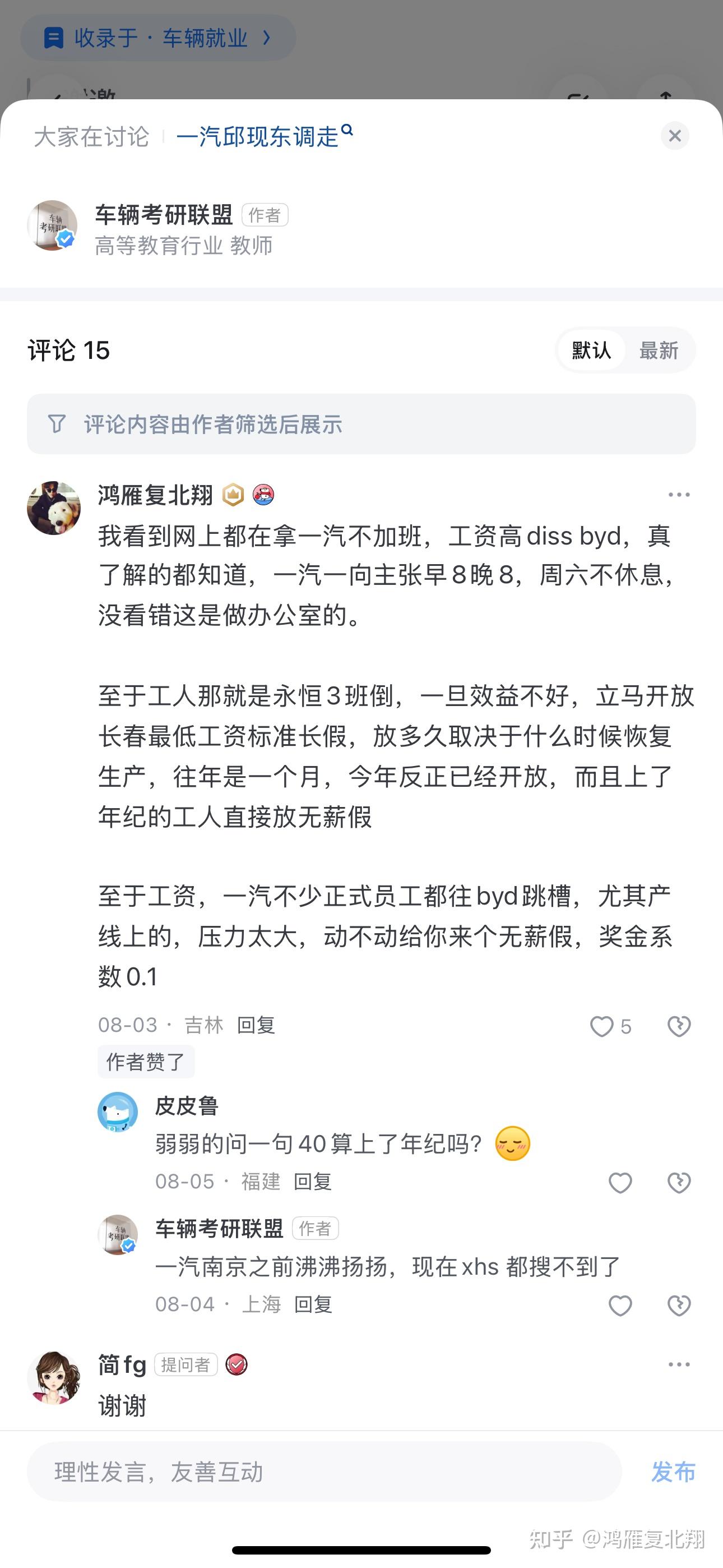Dislike 鸿雁复北翔's comment
This screenshot has width=723, height=1568.
679,1026
